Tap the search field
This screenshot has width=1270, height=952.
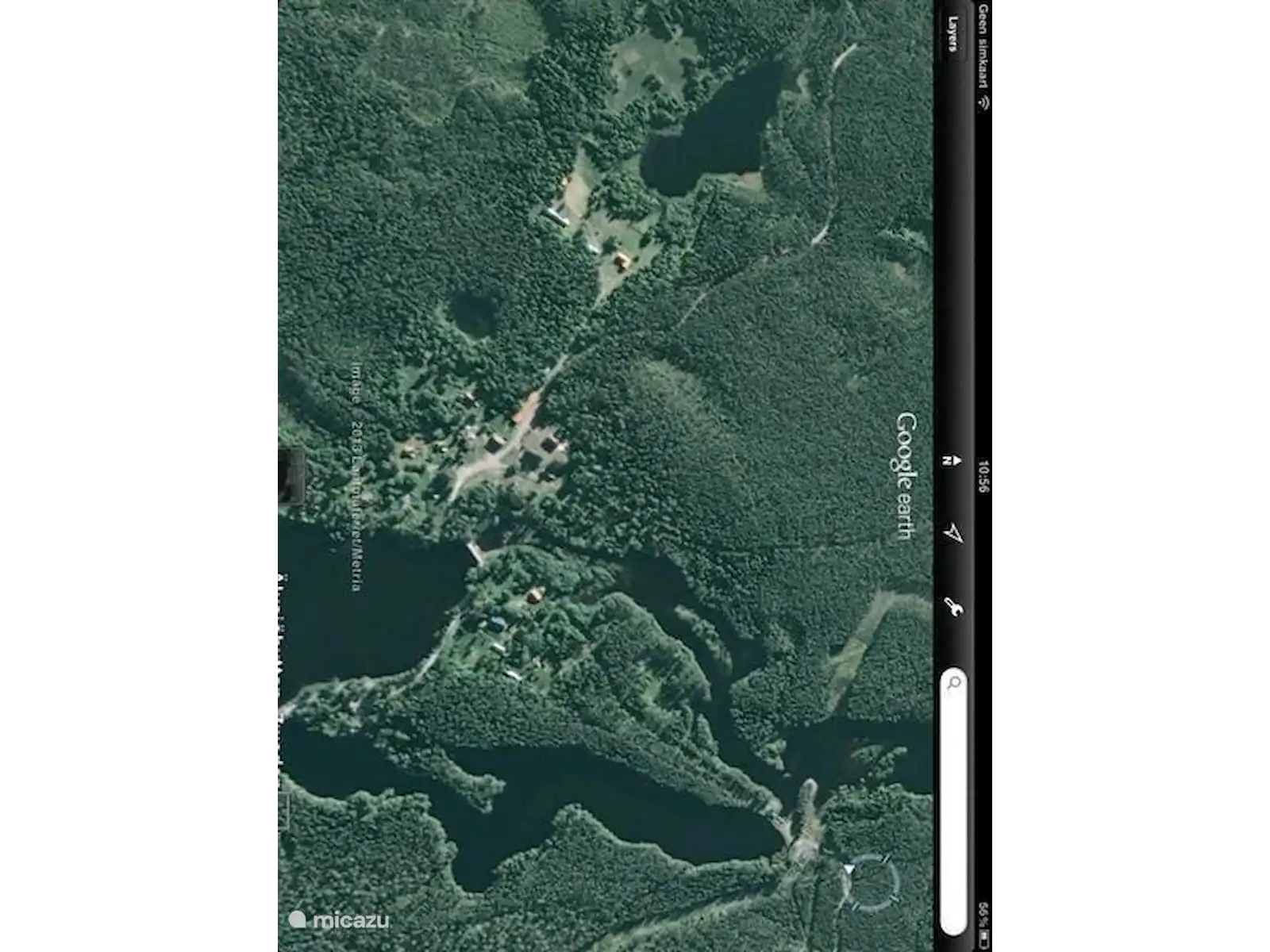(953, 801)
